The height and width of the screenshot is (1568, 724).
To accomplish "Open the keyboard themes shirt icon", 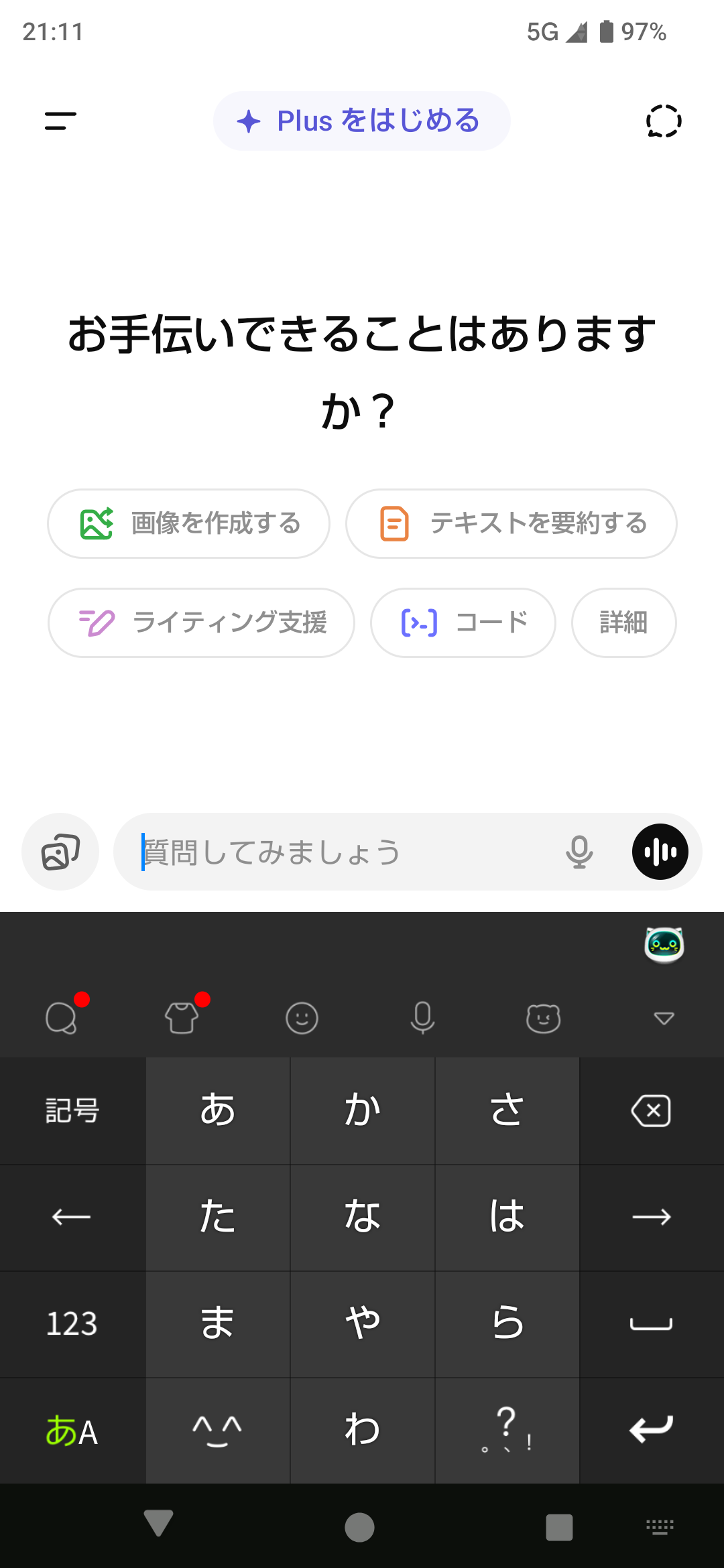I will coord(182,1019).
